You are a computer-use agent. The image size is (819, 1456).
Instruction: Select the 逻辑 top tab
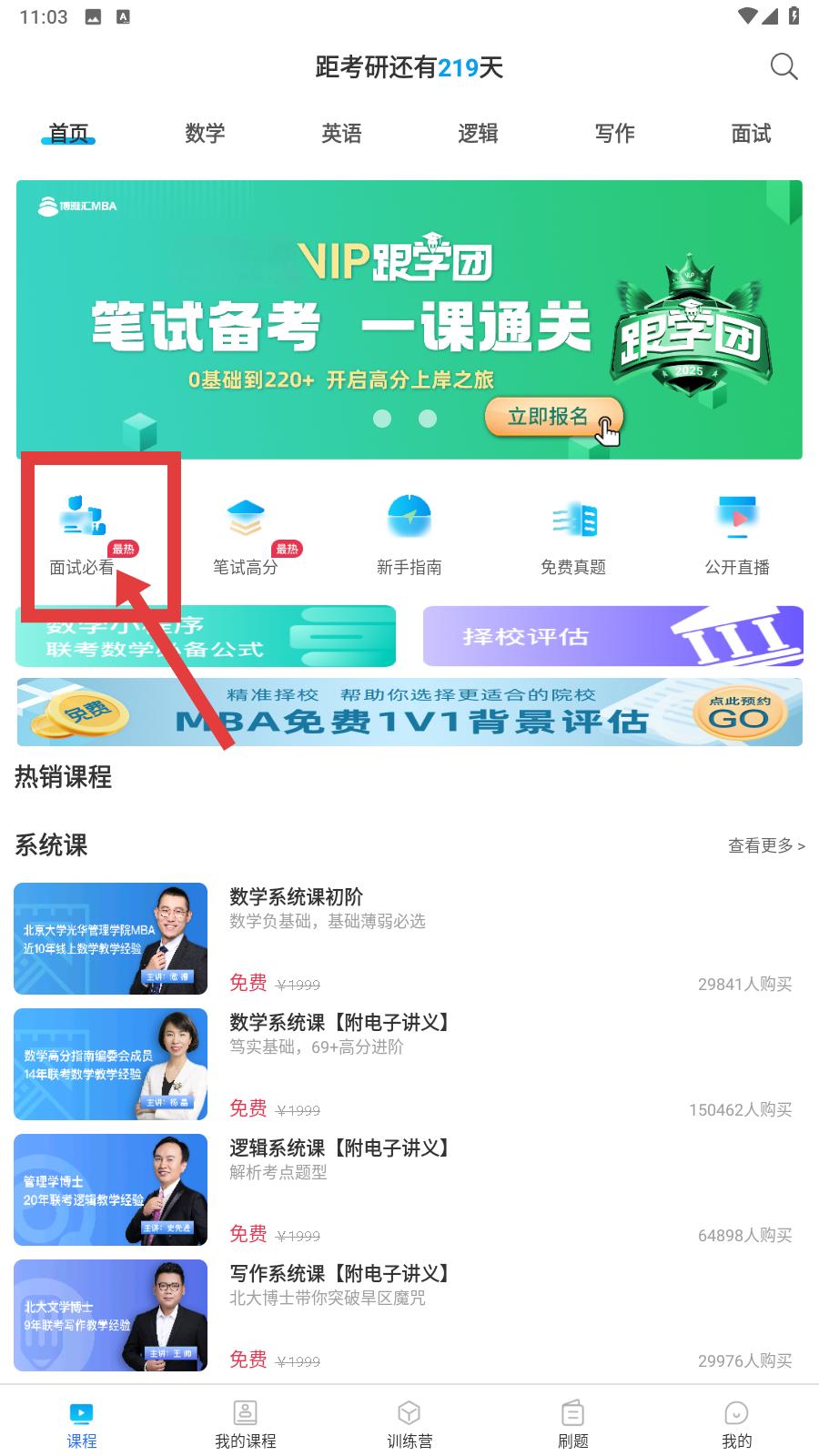pos(478,134)
